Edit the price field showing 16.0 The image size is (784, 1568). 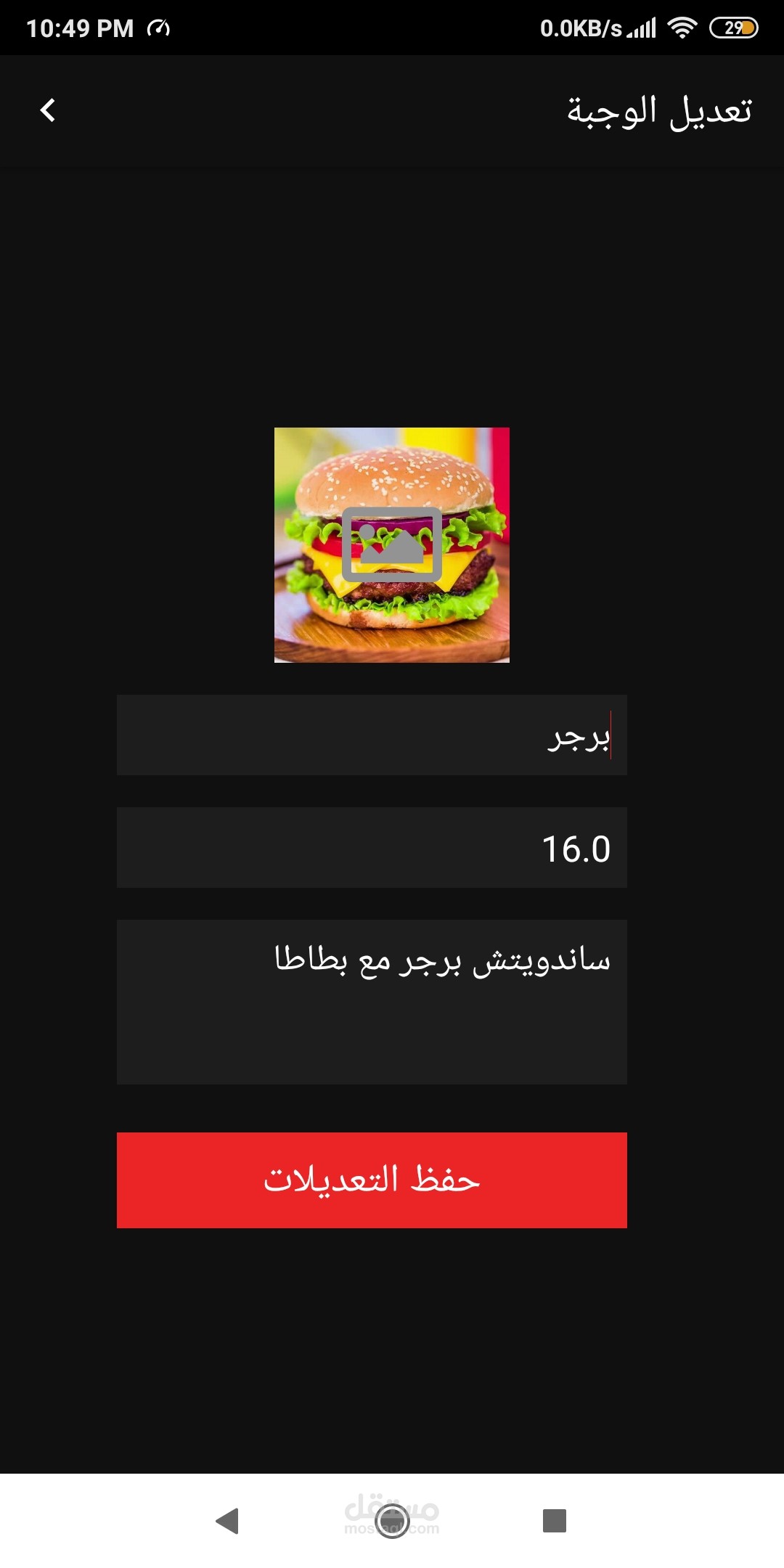(372, 847)
